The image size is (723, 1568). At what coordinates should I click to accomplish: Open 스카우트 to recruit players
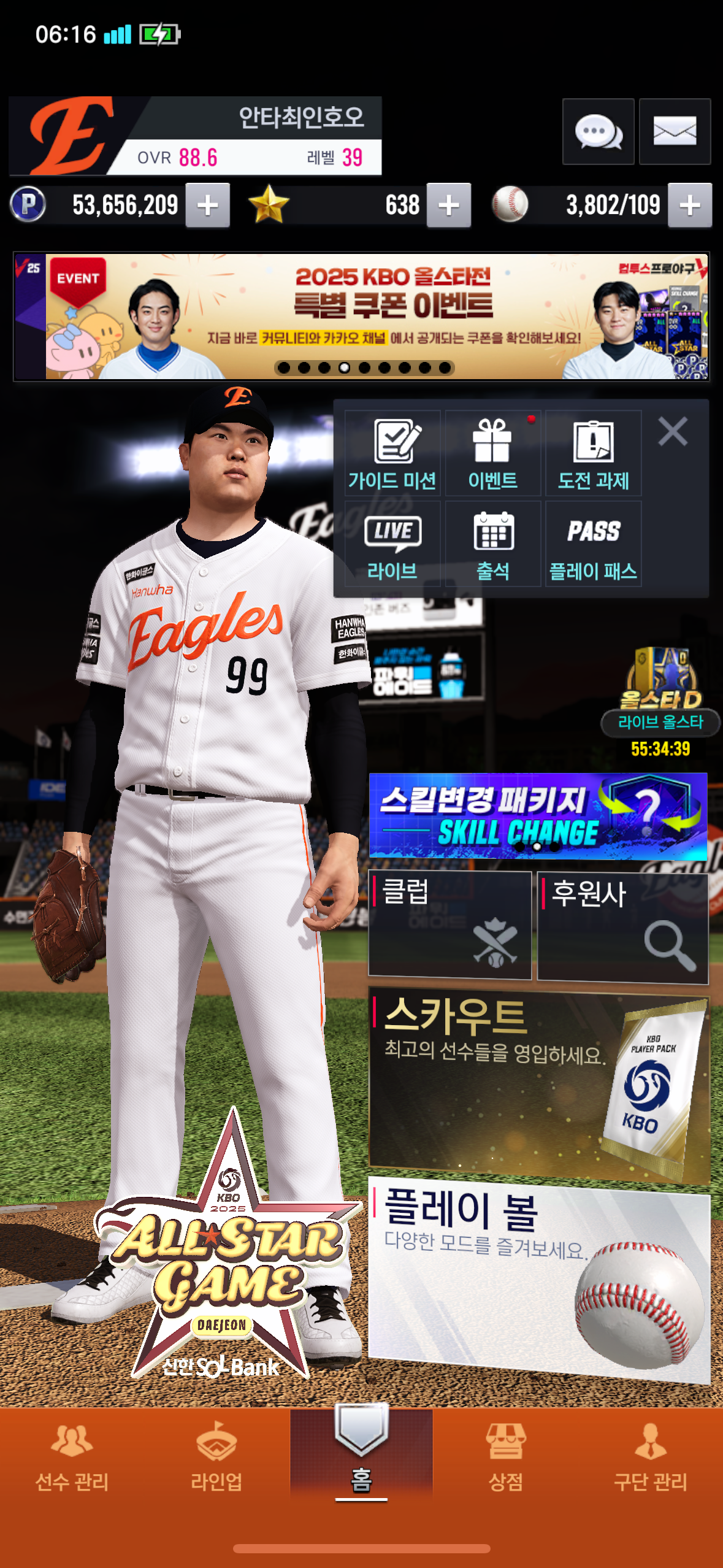(538, 1082)
